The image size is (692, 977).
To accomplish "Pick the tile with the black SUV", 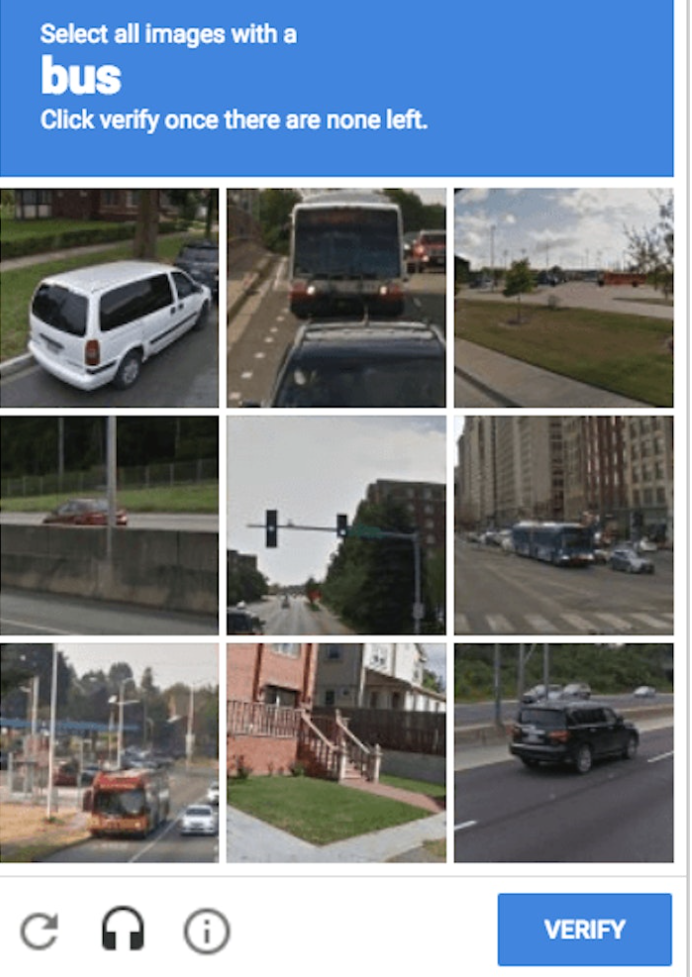I will (563, 752).
